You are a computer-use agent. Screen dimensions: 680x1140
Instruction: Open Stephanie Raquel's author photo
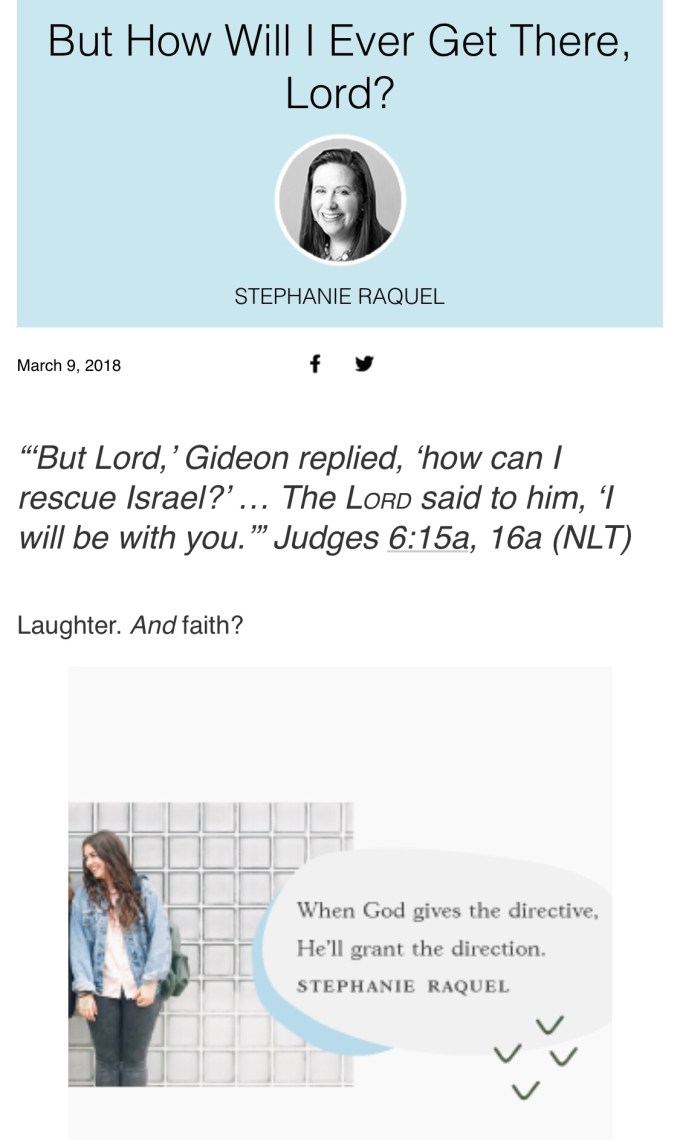pos(340,200)
